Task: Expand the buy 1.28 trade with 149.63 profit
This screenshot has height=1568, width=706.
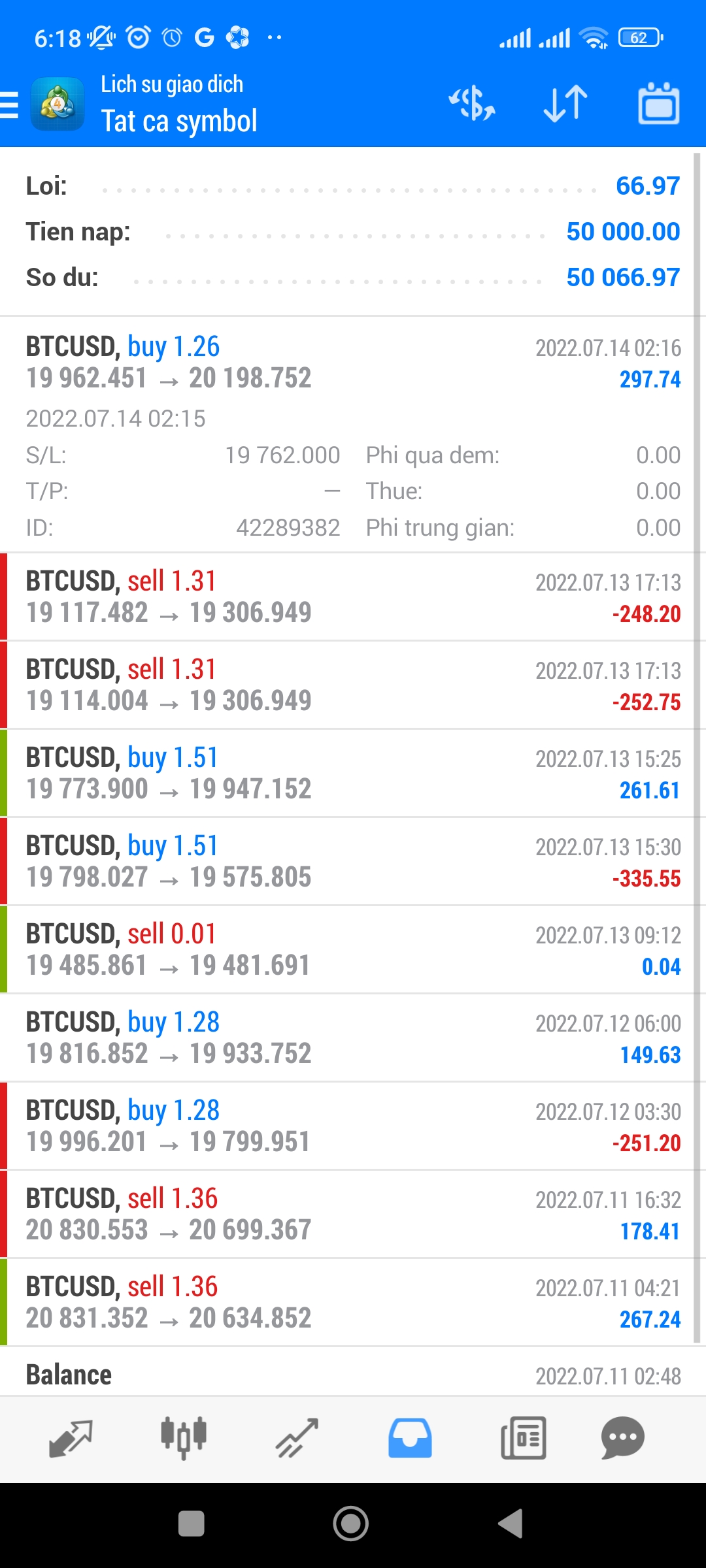Action: [353, 1038]
